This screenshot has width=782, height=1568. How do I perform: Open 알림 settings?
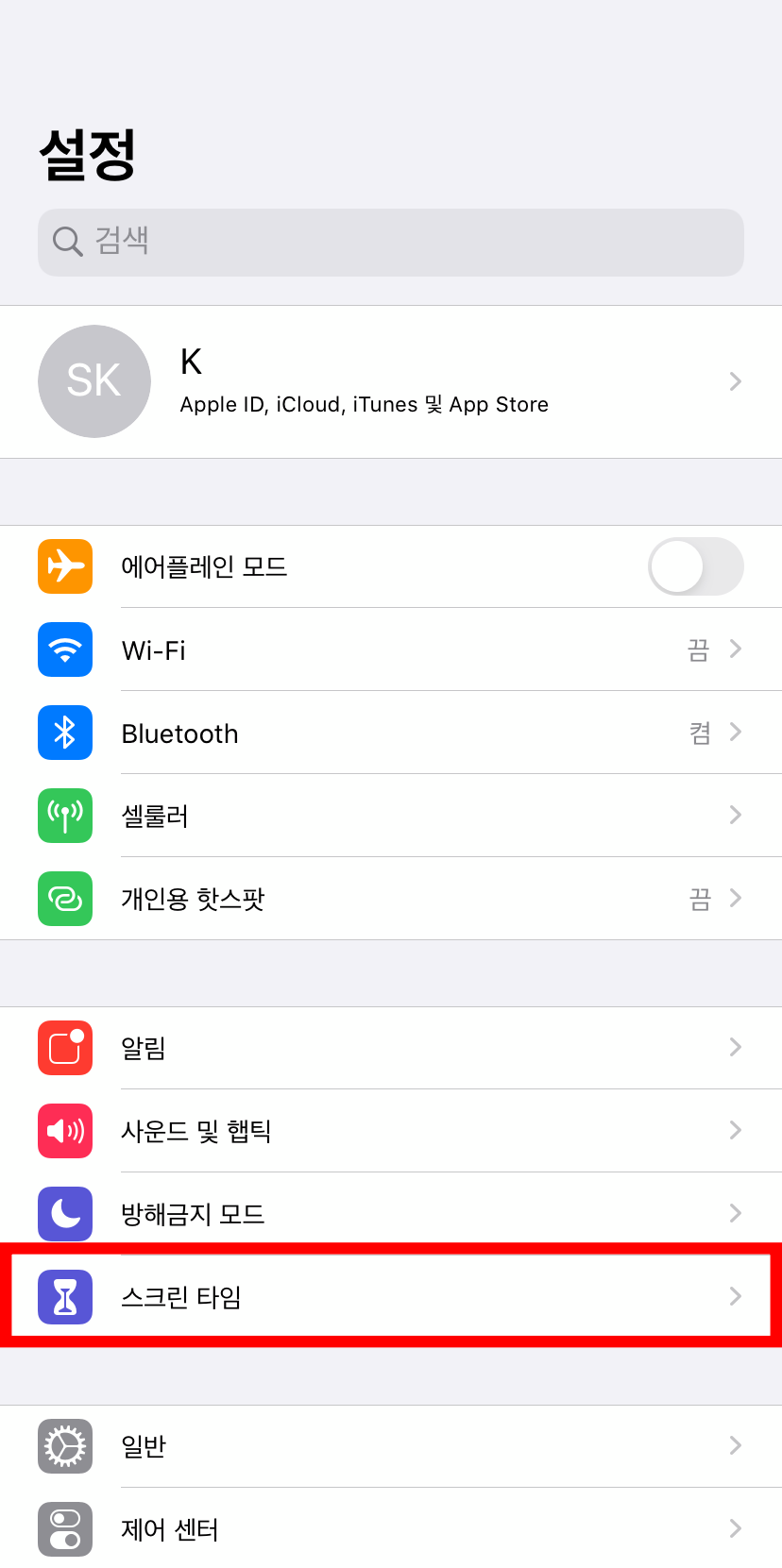(x=391, y=1048)
